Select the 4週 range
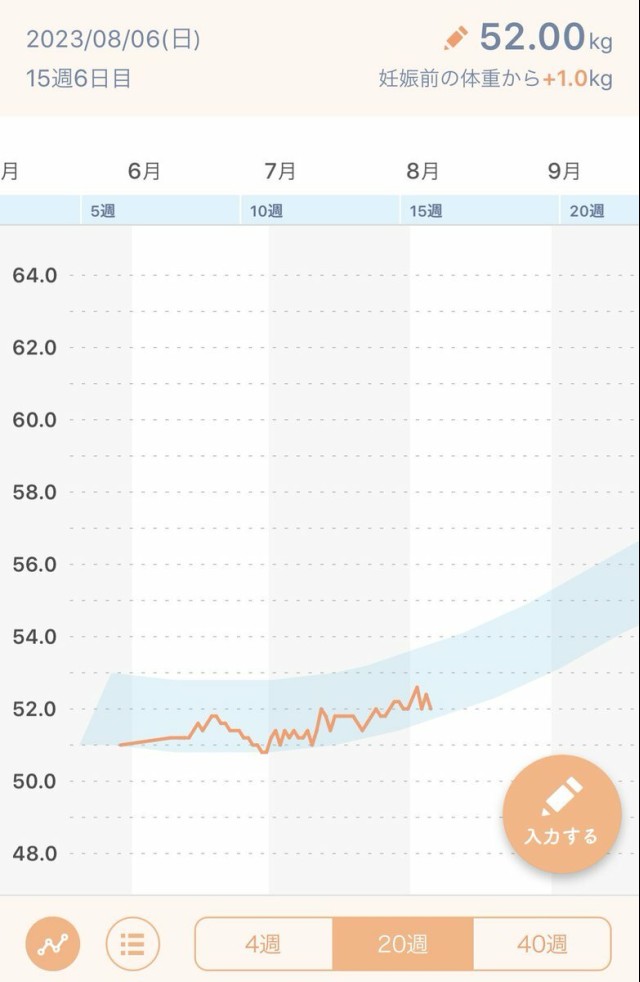 click(x=263, y=944)
